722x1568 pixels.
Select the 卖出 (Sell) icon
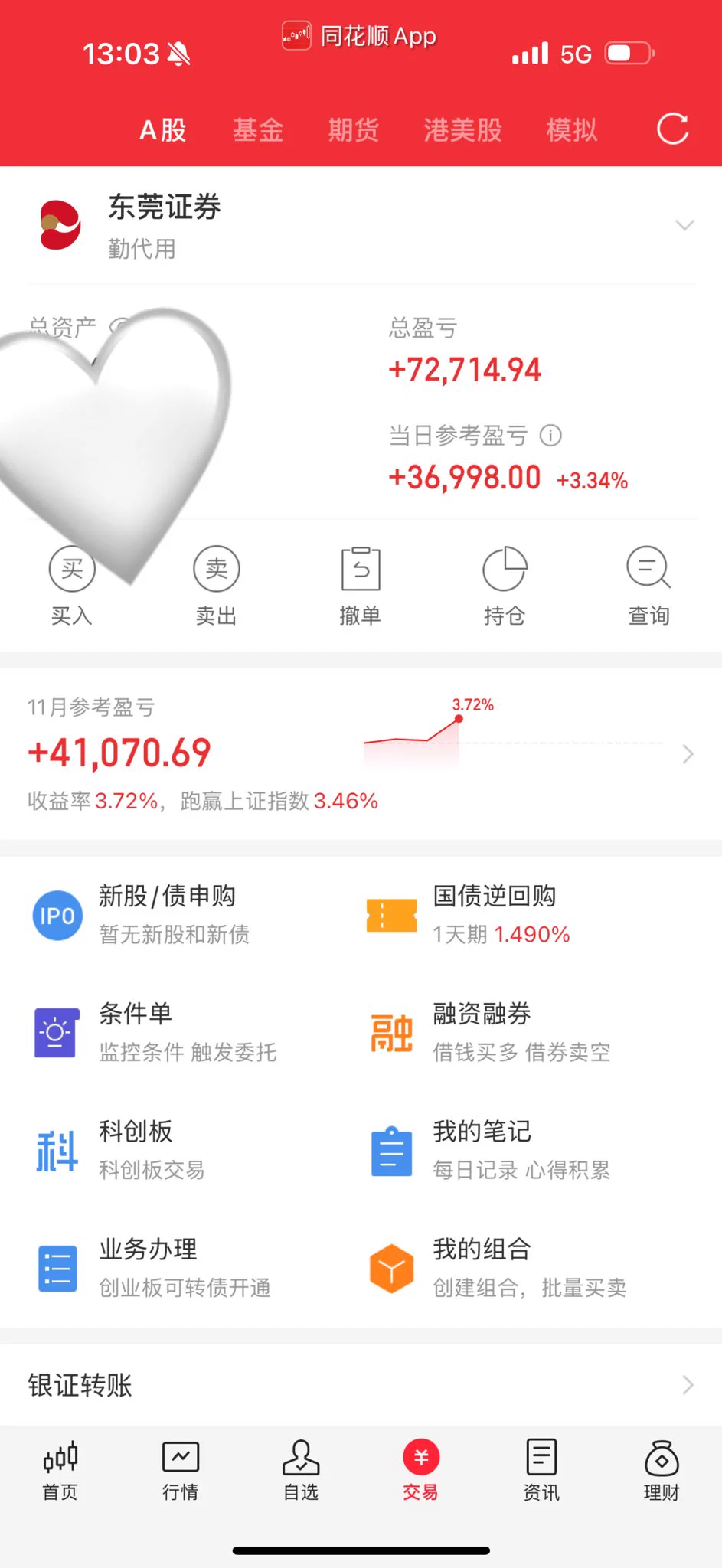coord(216,570)
